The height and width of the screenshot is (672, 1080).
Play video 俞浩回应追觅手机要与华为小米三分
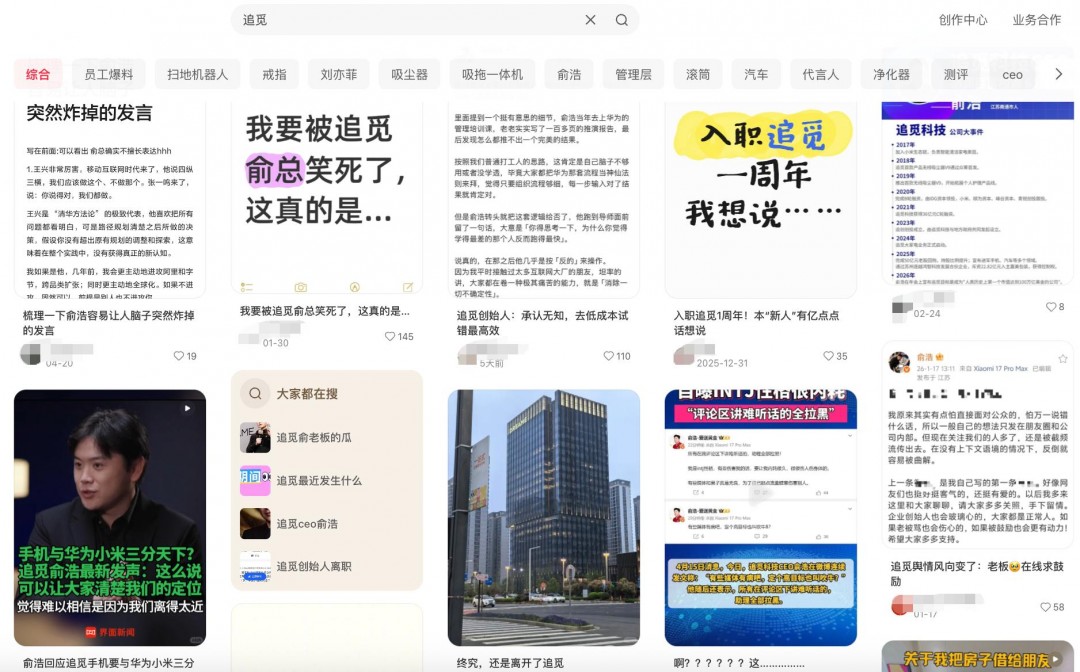pos(109,518)
